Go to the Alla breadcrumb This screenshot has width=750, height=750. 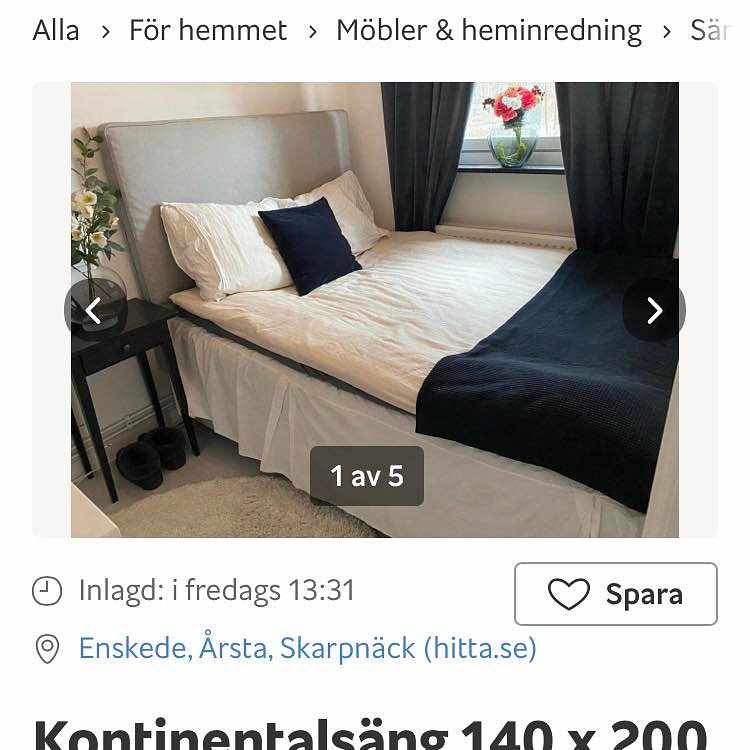(56, 31)
